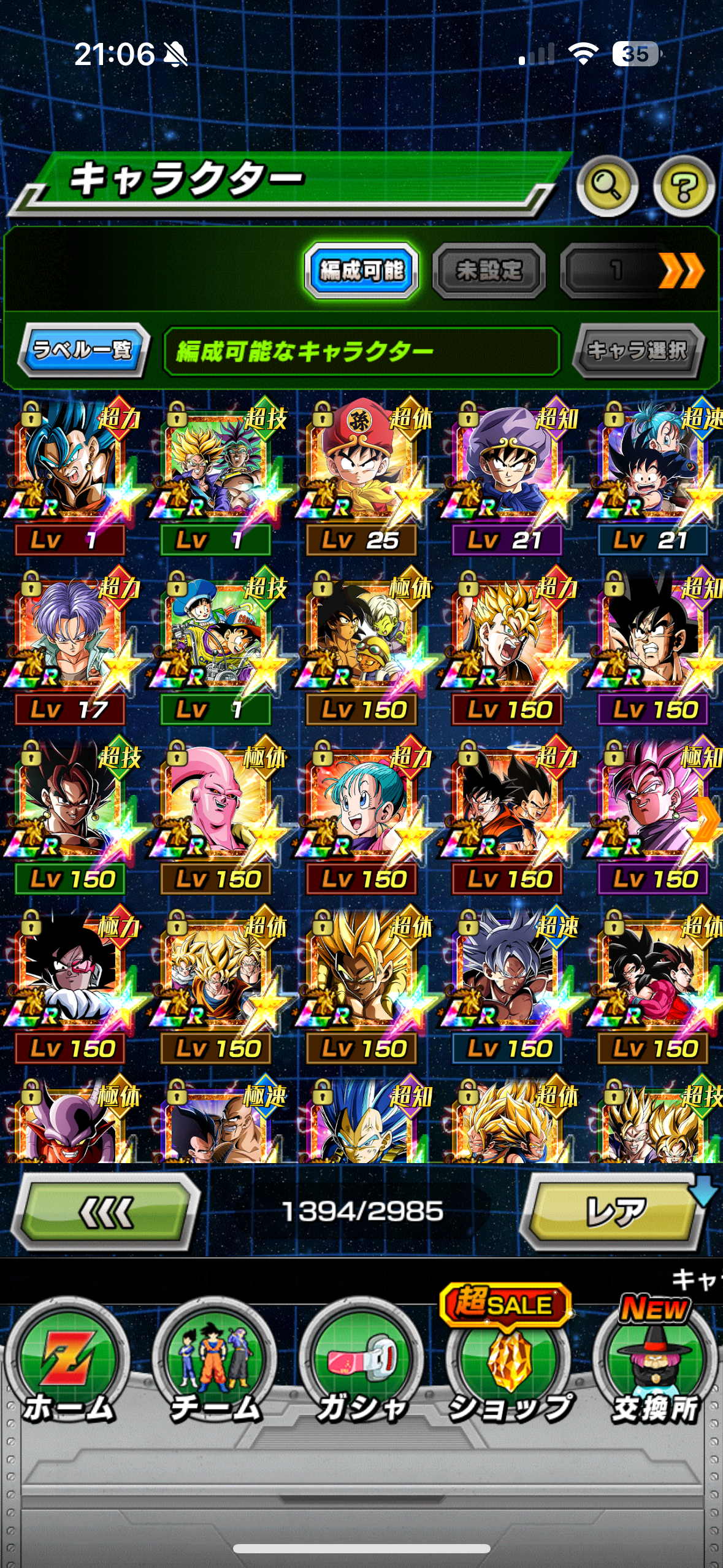This screenshot has height=1568, width=723.
Task: Open ラベル一覧 label list
Action: (83, 350)
